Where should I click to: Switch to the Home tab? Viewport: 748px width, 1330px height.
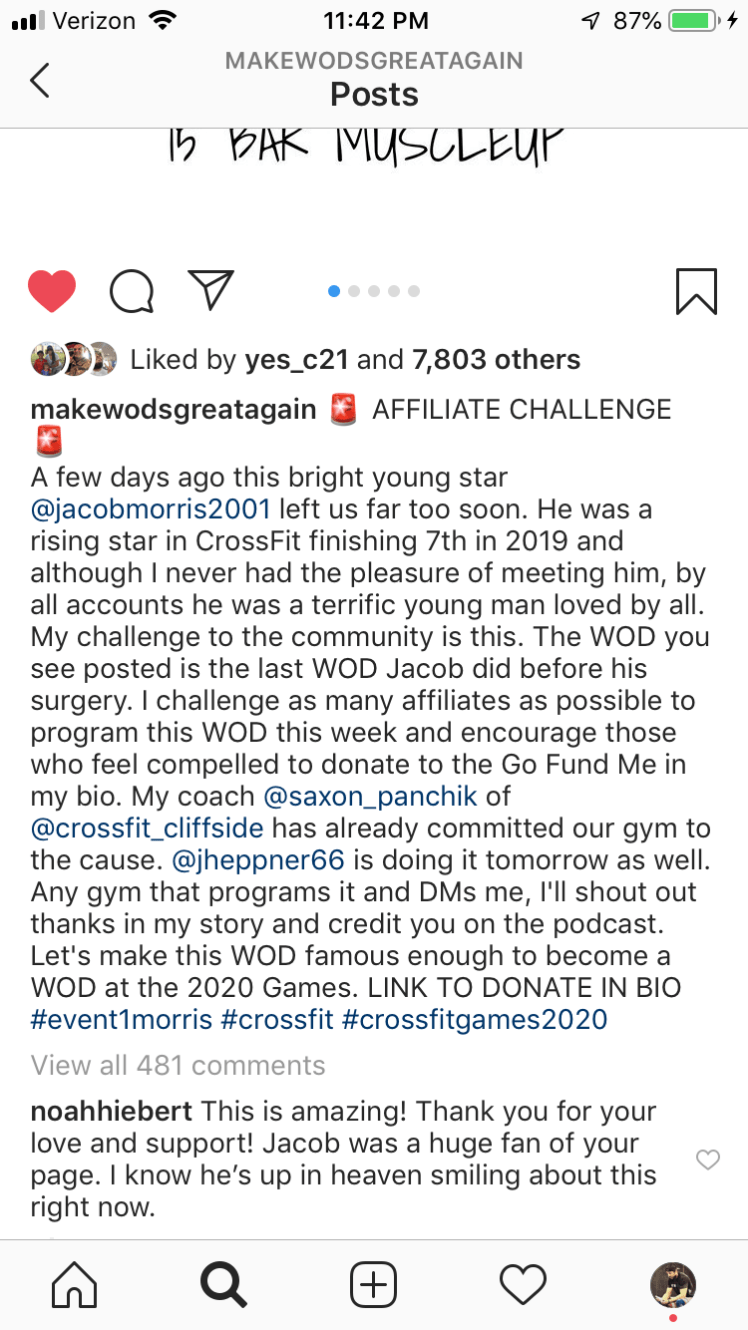pyautogui.click(x=75, y=1285)
